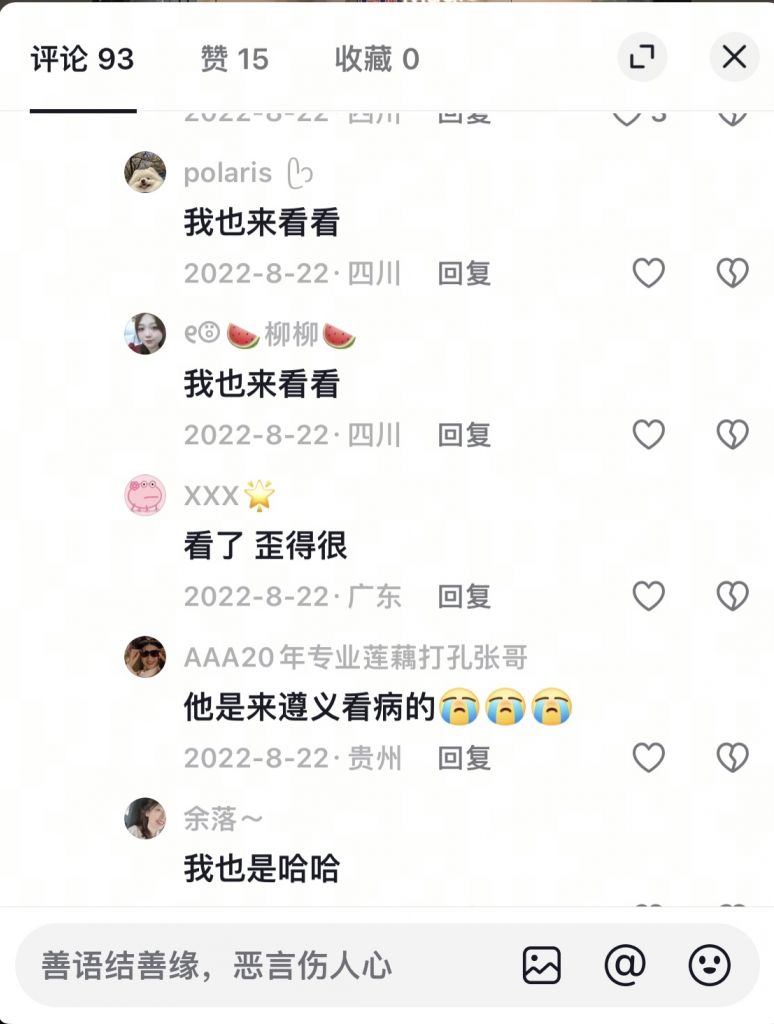The image size is (774, 1024).
Task: Like 柳柳's comment
Action: pos(649,434)
